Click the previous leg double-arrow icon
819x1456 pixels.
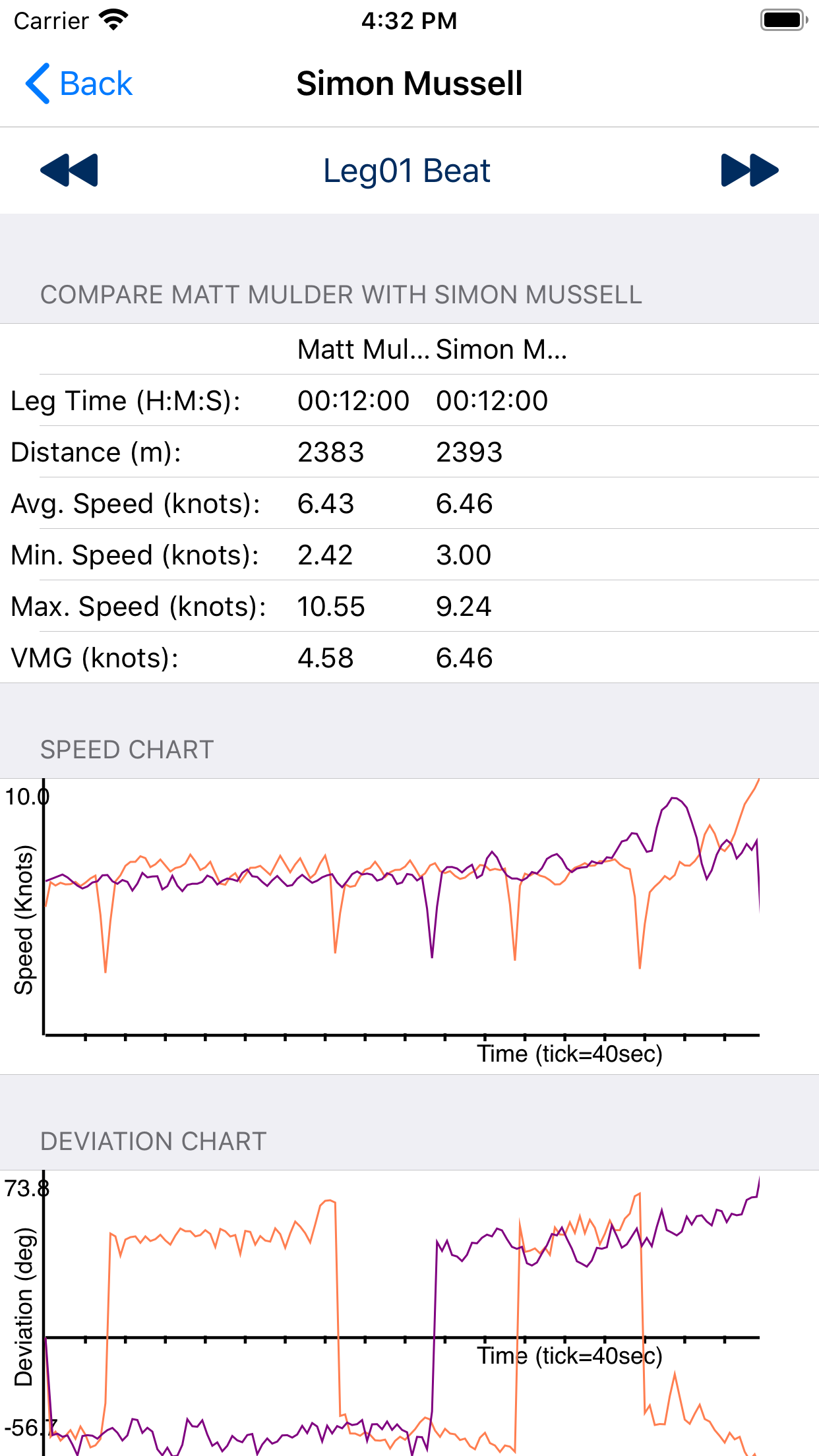[69, 170]
